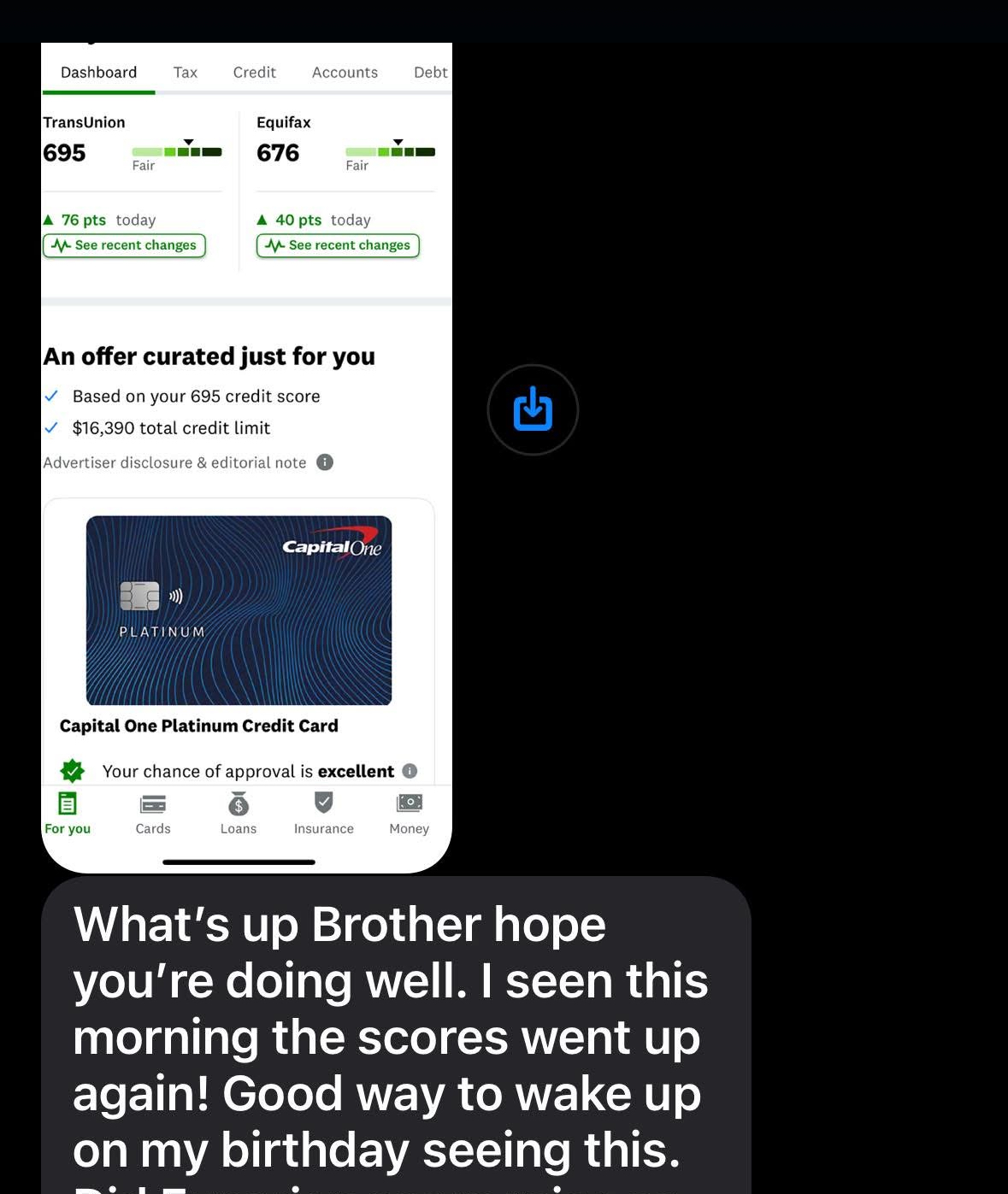Open the attached credit score screenshot

(x=246, y=457)
